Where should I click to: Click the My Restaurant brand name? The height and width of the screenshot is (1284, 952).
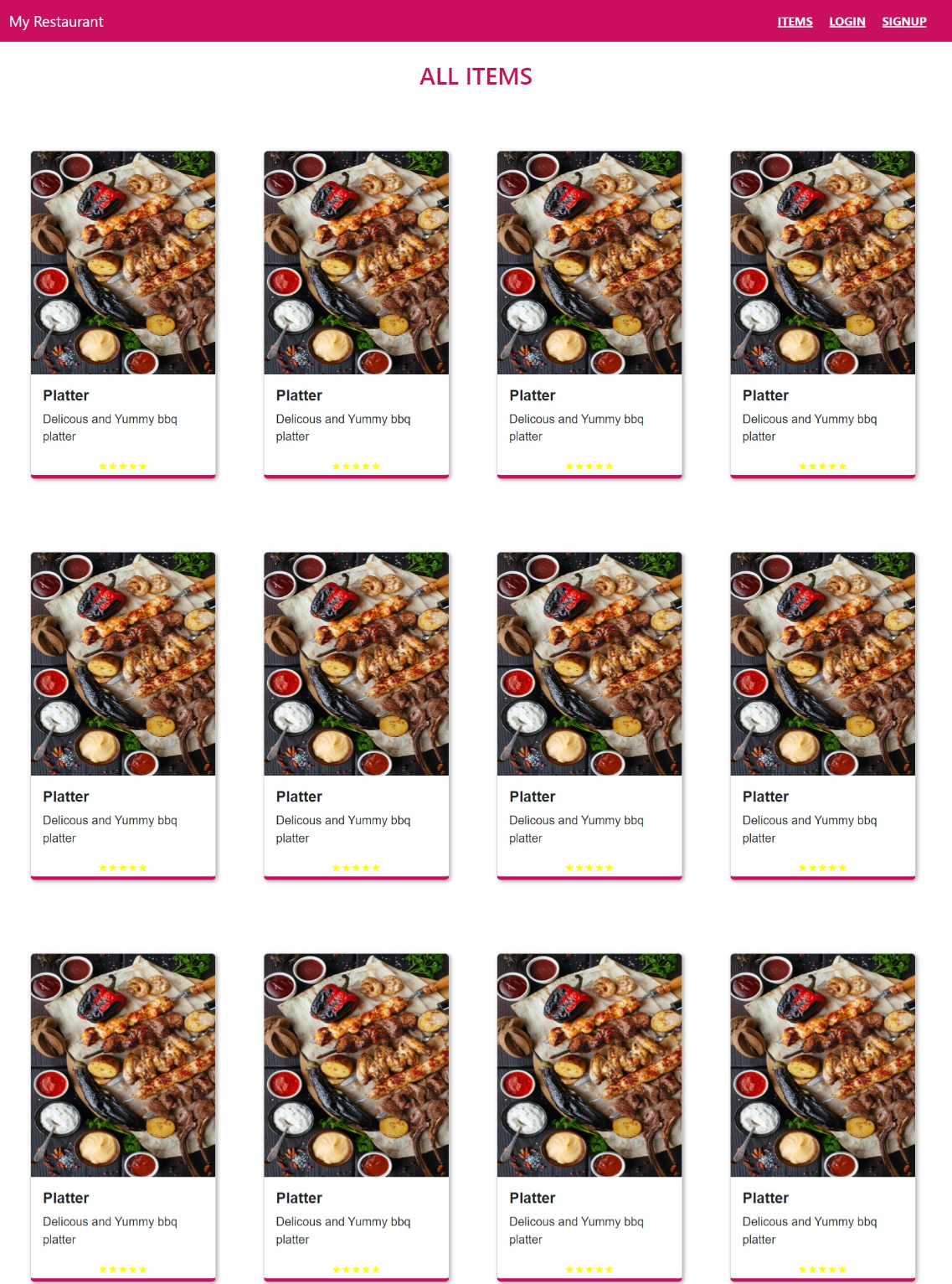pyautogui.click(x=55, y=21)
